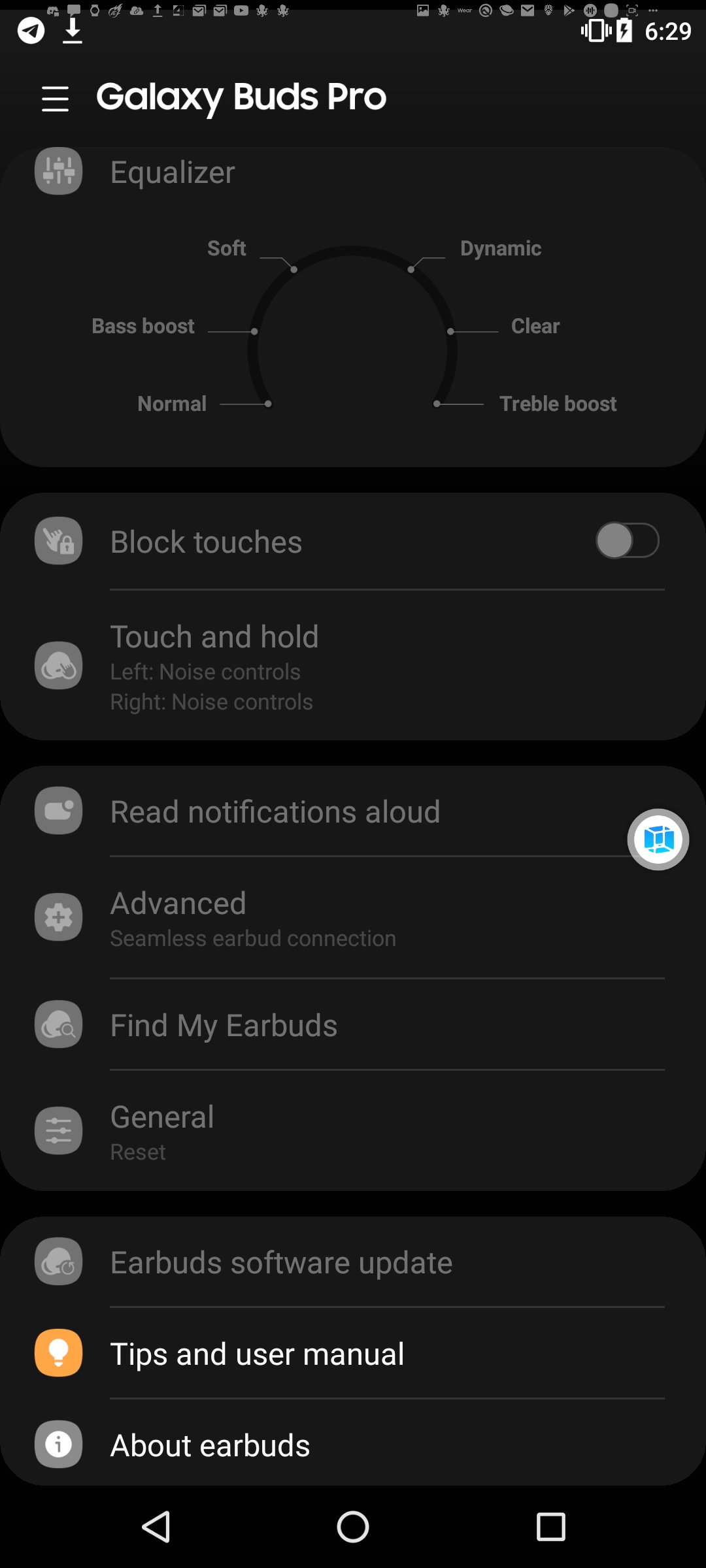Open Earbuds software update
Image resolution: width=706 pixels, height=1568 pixels.
click(353, 1262)
